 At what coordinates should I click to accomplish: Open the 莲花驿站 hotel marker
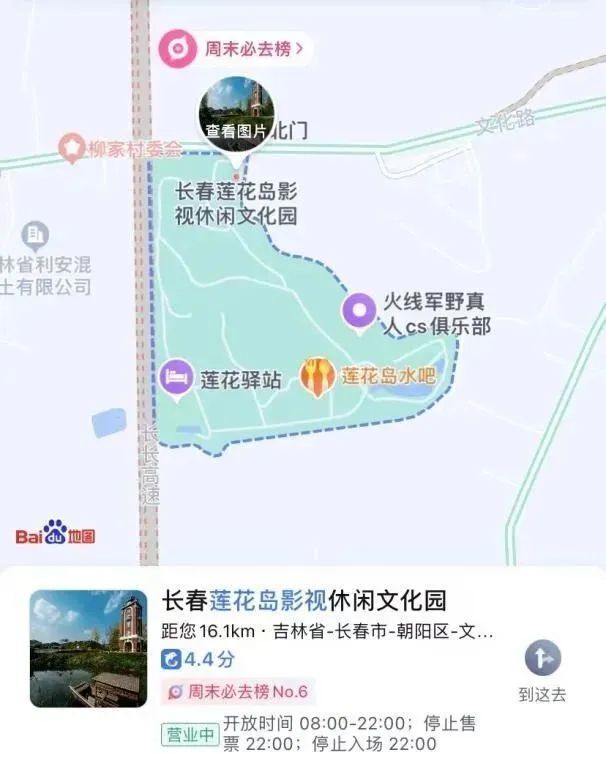(178, 378)
